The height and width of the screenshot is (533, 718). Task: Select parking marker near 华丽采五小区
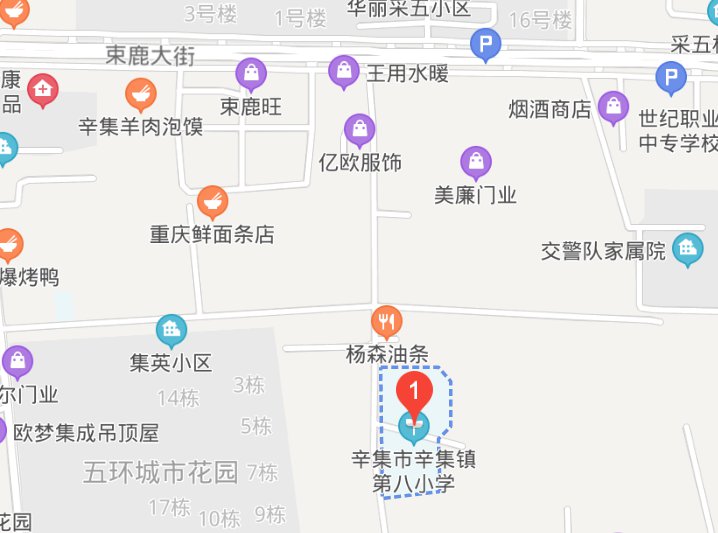pyautogui.click(x=486, y=45)
